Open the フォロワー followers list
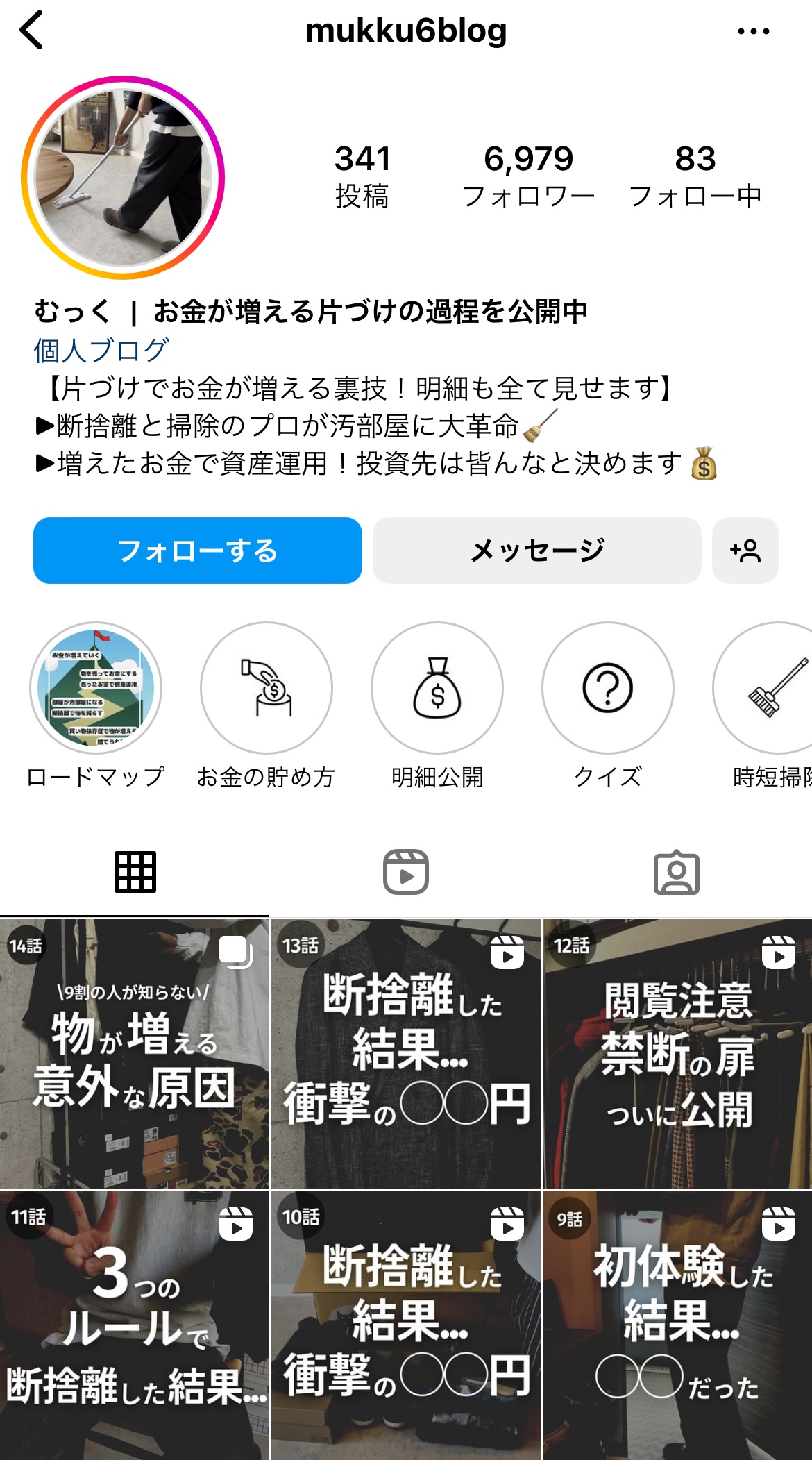The image size is (812, 1460). 528,176
